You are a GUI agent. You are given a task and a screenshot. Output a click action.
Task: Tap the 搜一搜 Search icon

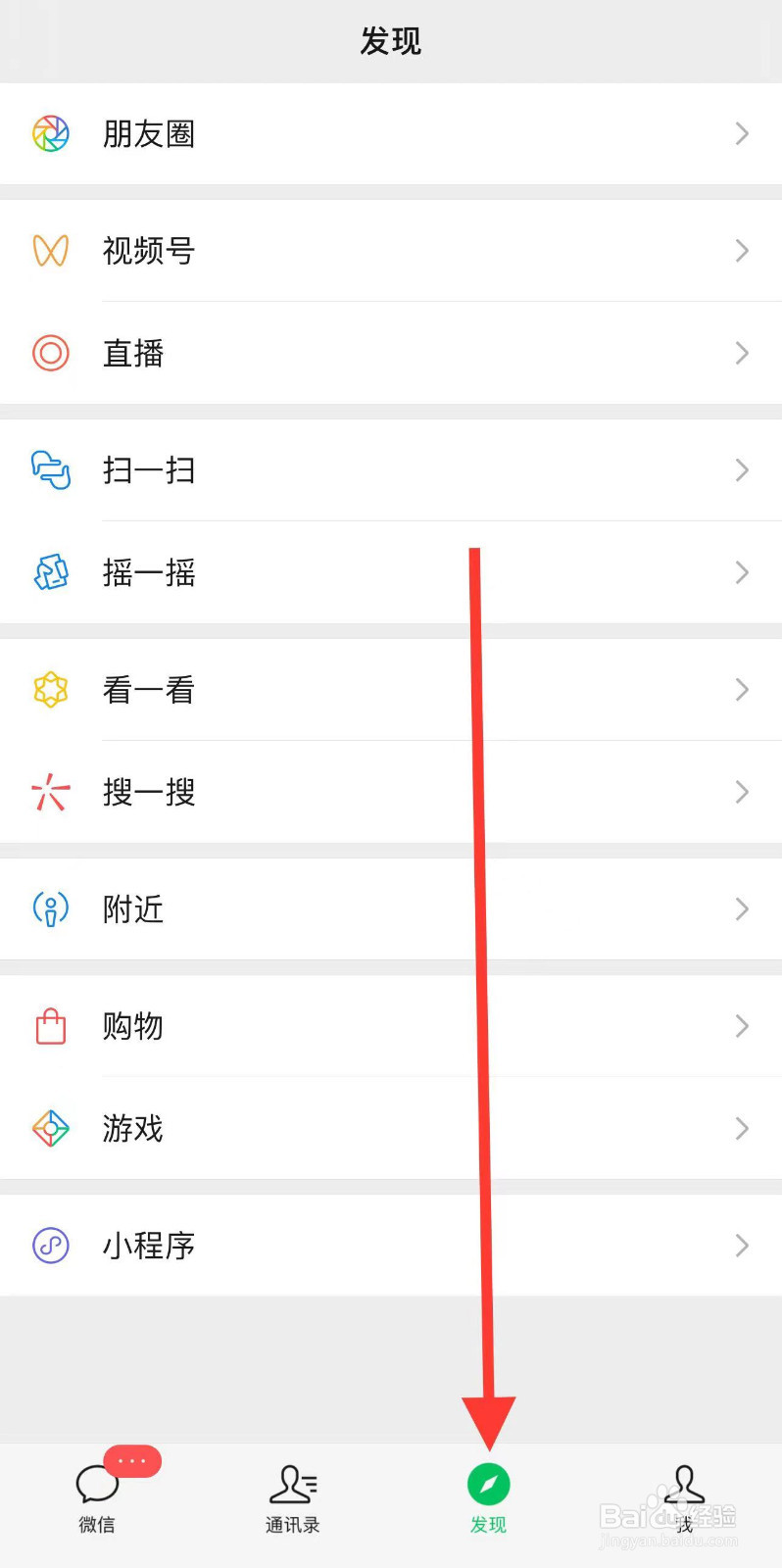(50, 793)
